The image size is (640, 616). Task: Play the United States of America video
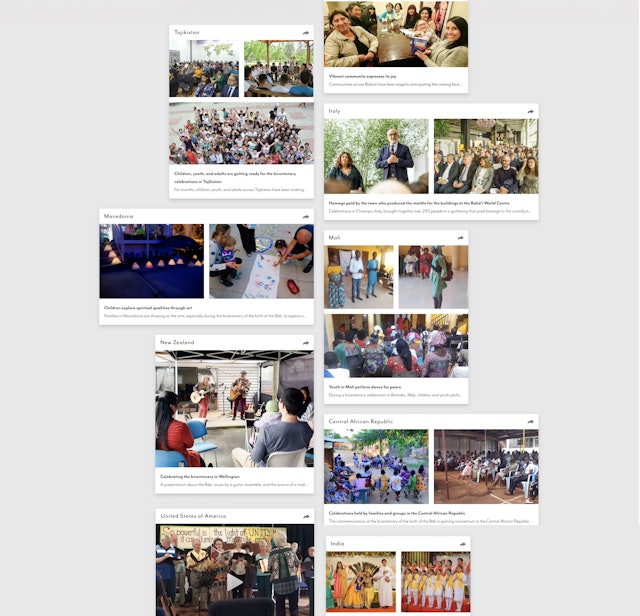[x=234, y=581]
